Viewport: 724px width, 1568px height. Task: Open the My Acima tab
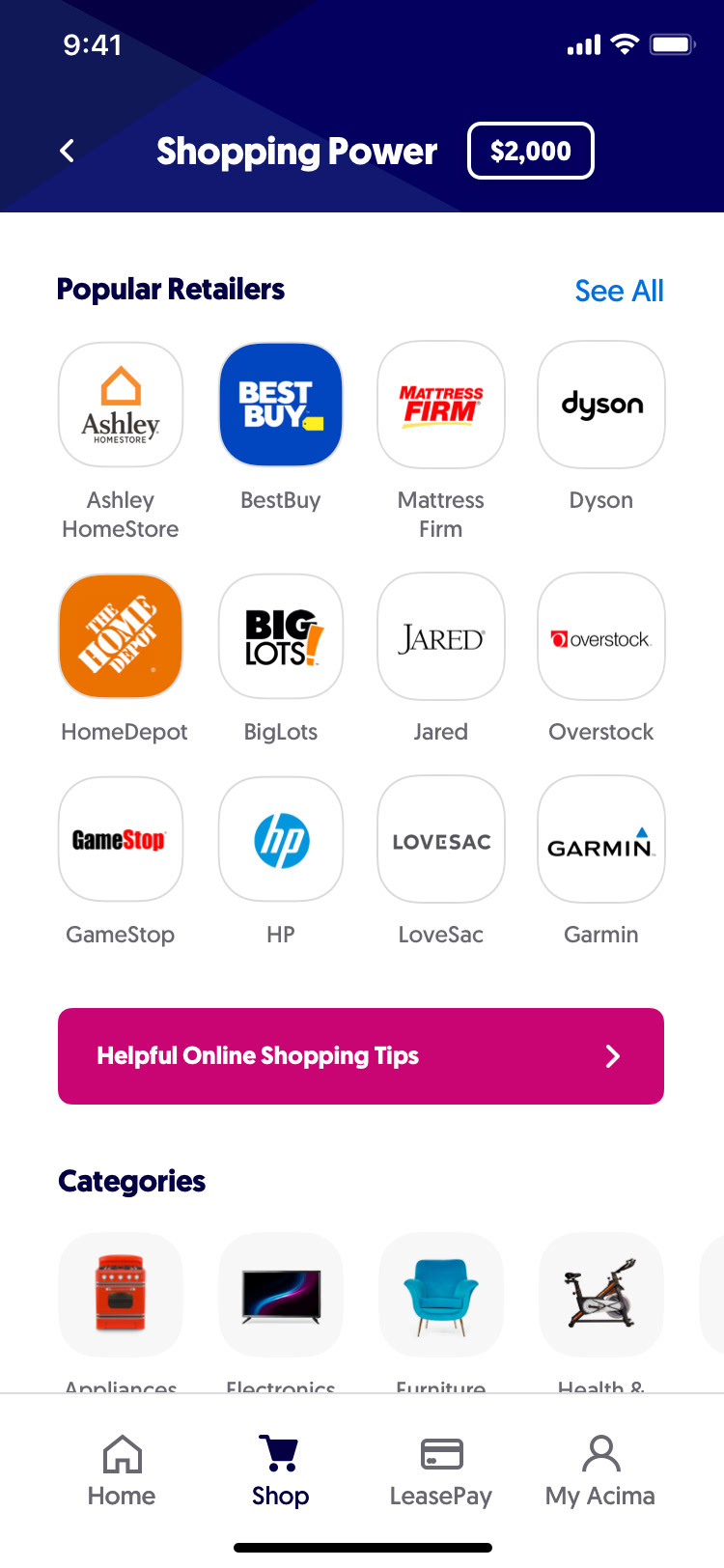click(x=600, y=1470)
